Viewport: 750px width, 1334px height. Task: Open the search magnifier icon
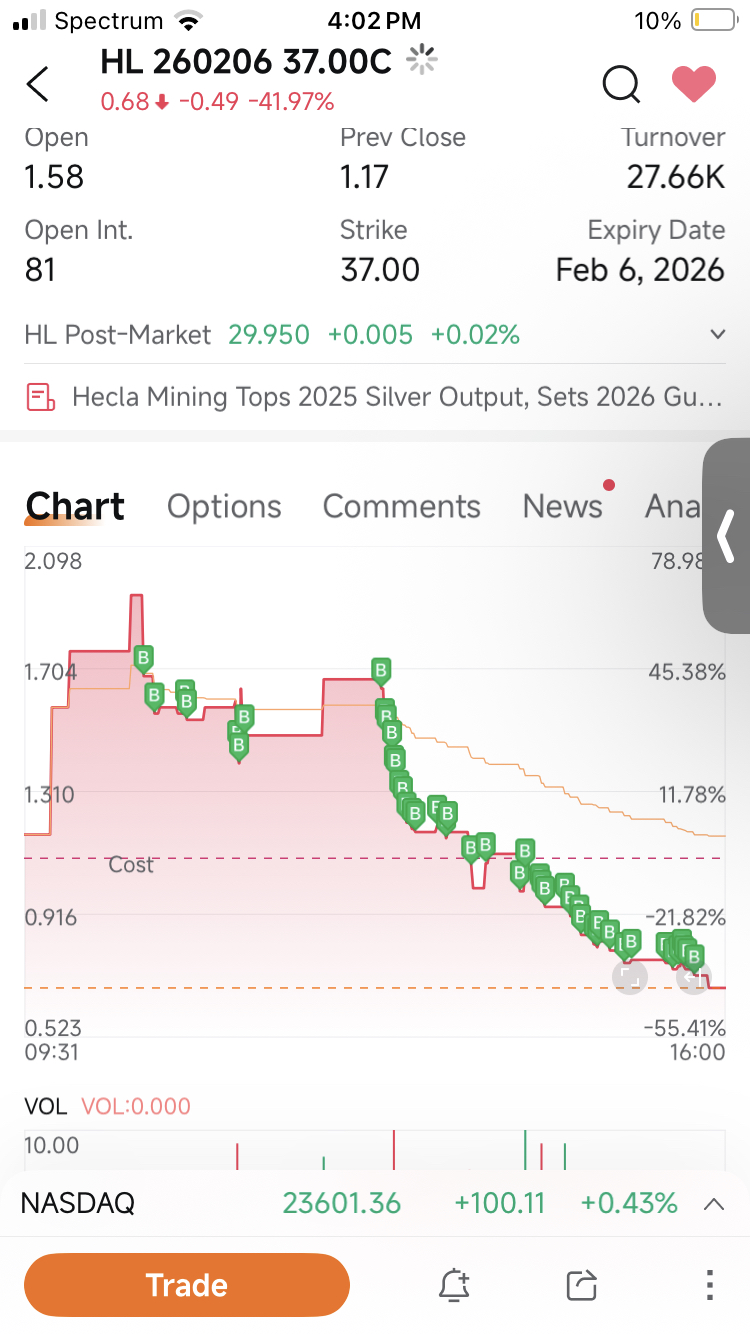coord(620,84)
